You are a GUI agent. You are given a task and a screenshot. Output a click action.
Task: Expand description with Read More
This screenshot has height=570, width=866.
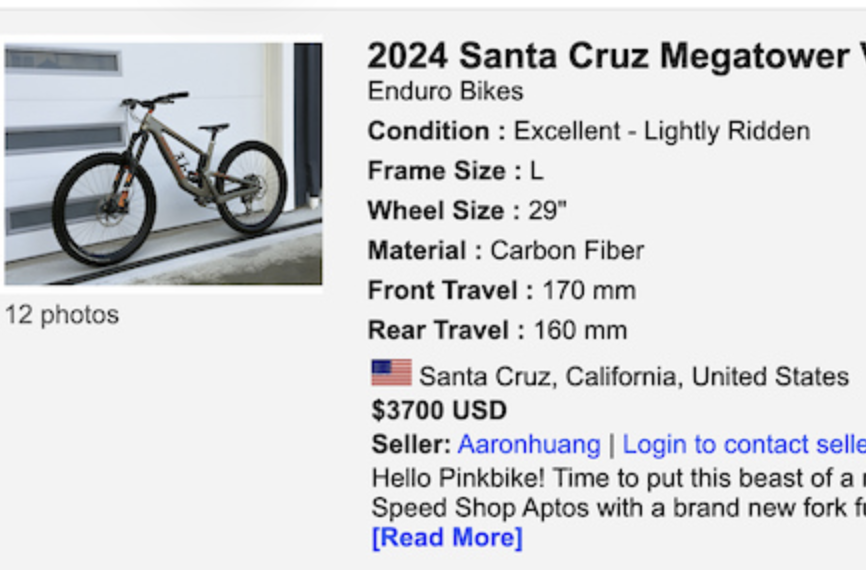click(x=447, y=537)
